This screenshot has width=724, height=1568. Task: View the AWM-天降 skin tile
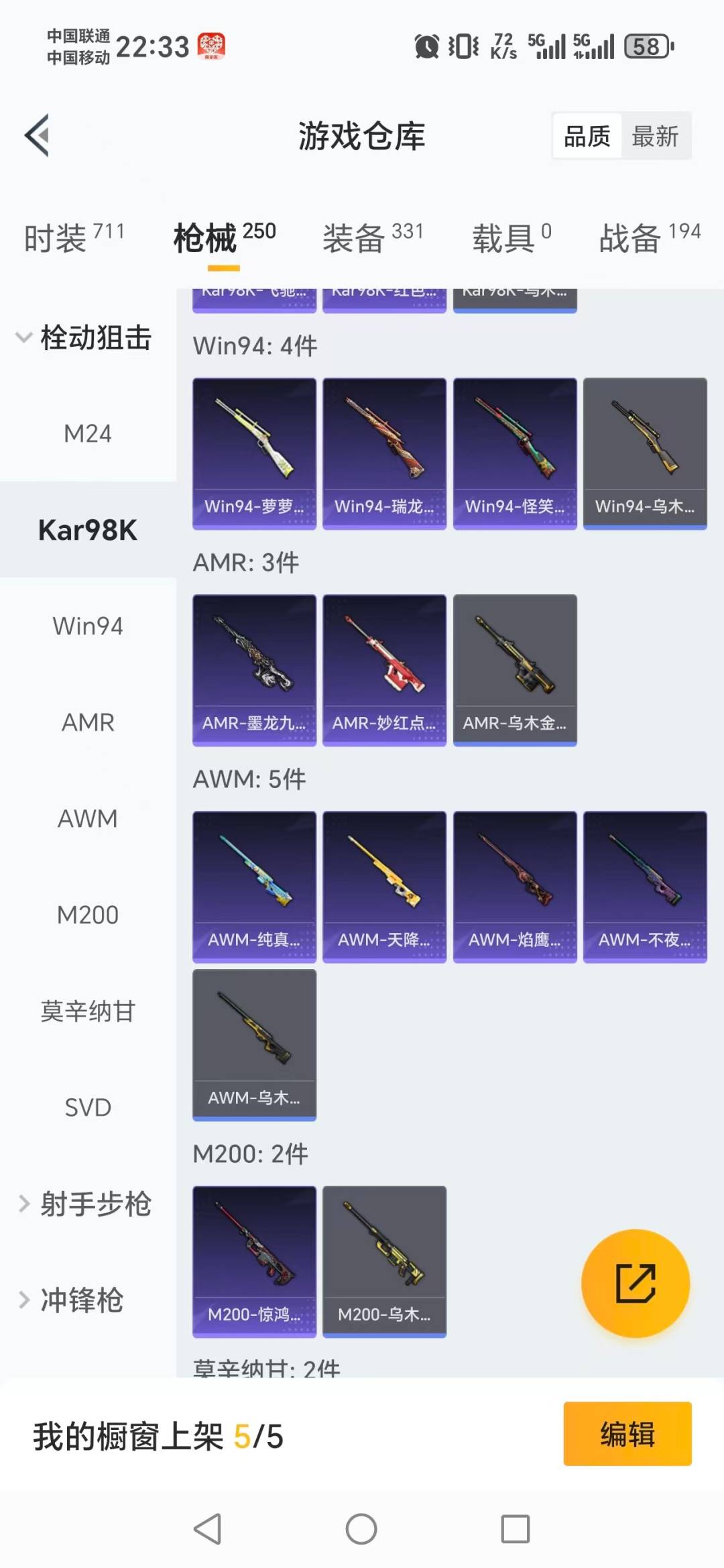coord(384,887)
